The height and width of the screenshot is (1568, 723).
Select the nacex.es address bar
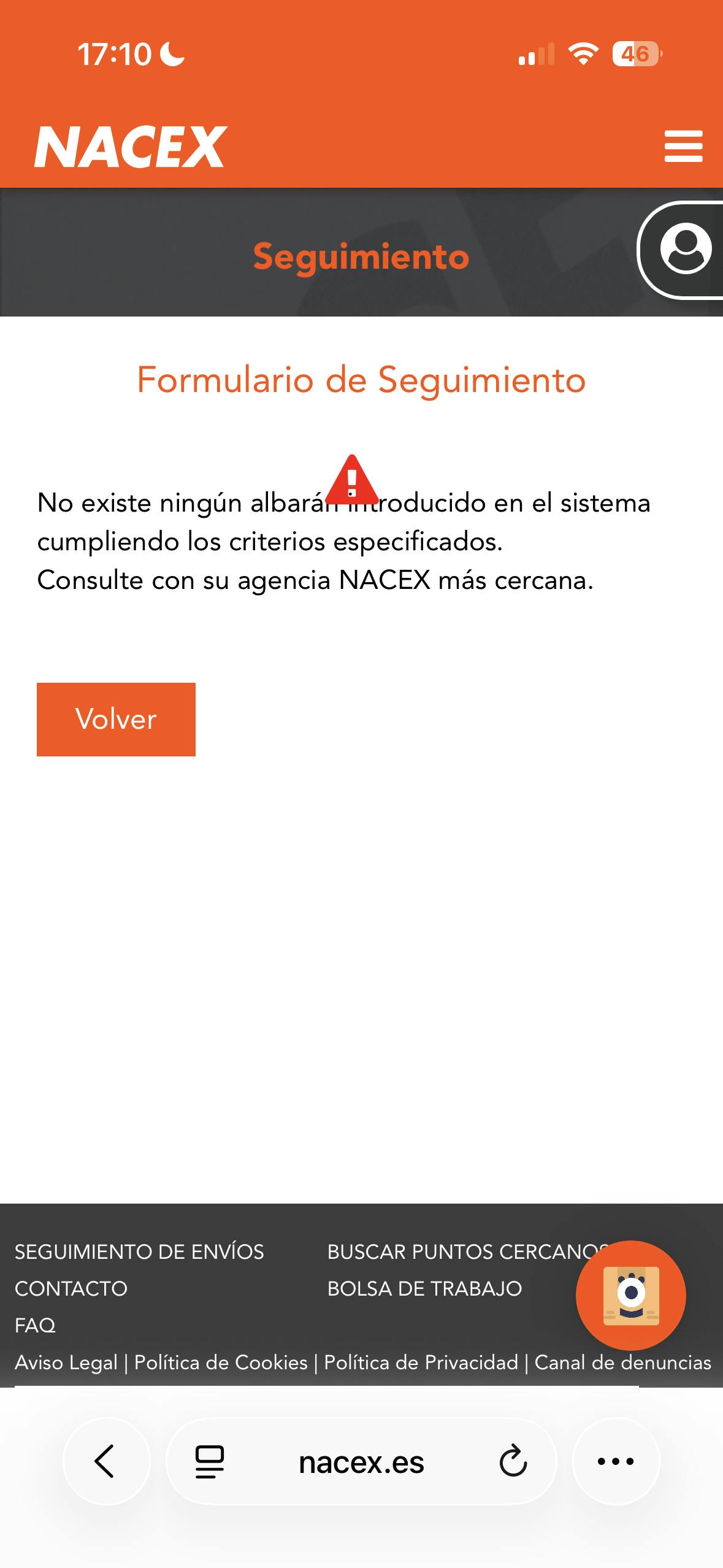point(361,1462)
